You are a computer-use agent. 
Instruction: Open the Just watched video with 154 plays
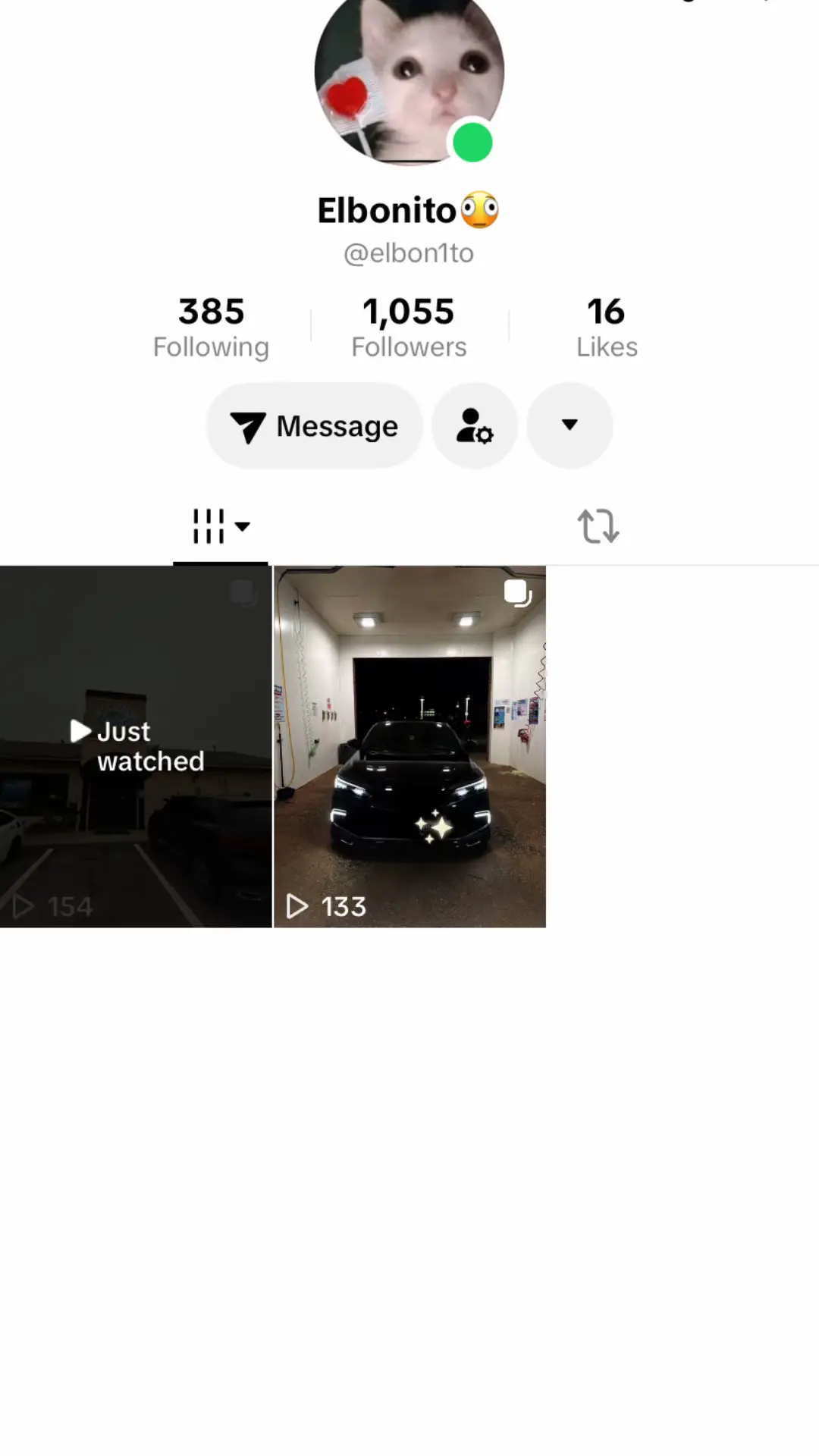point(136,746)
